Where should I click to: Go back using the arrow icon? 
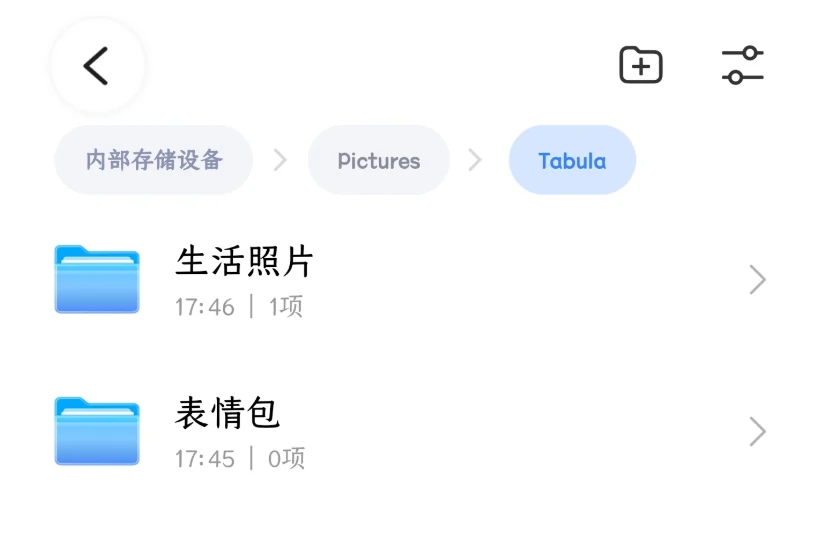click(96, 66)
